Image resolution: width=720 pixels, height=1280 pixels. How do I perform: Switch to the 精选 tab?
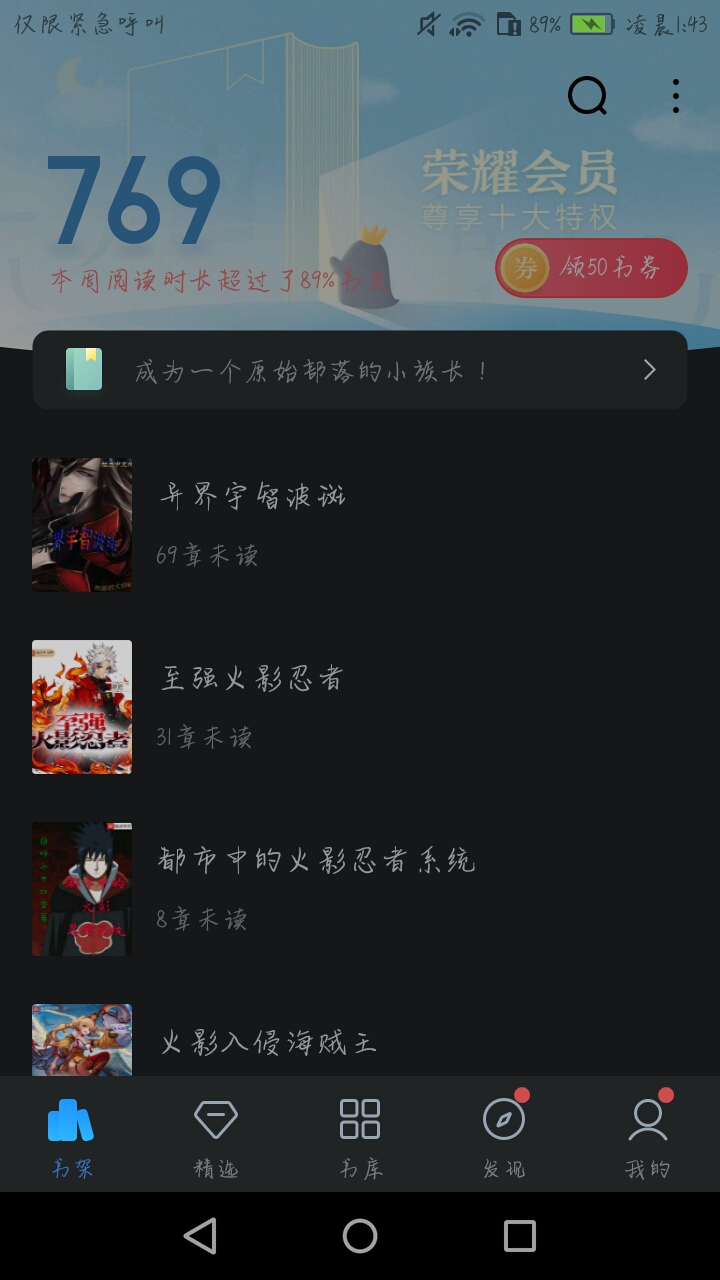[216, 1136]
